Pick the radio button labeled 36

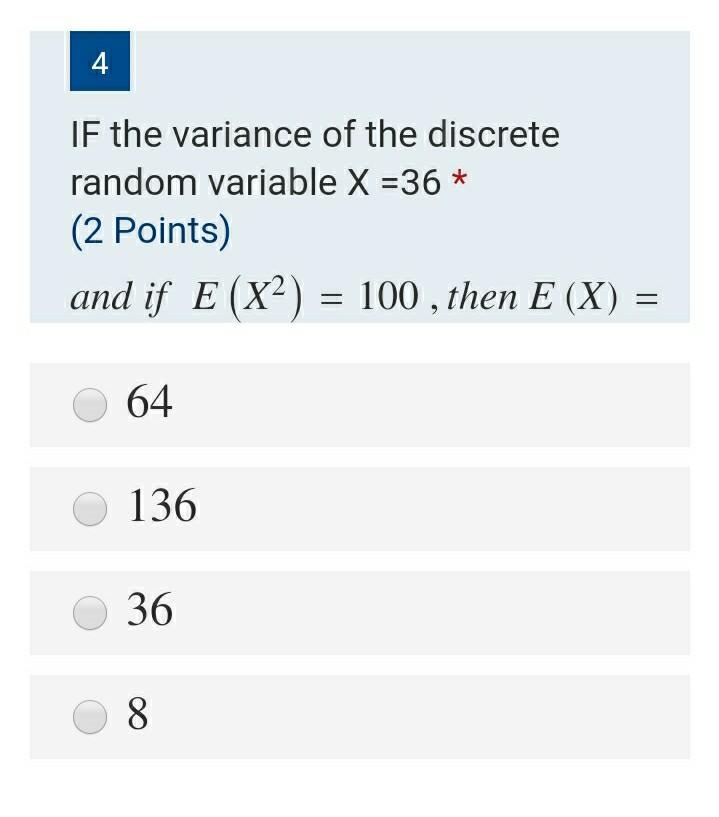[90, 613]
